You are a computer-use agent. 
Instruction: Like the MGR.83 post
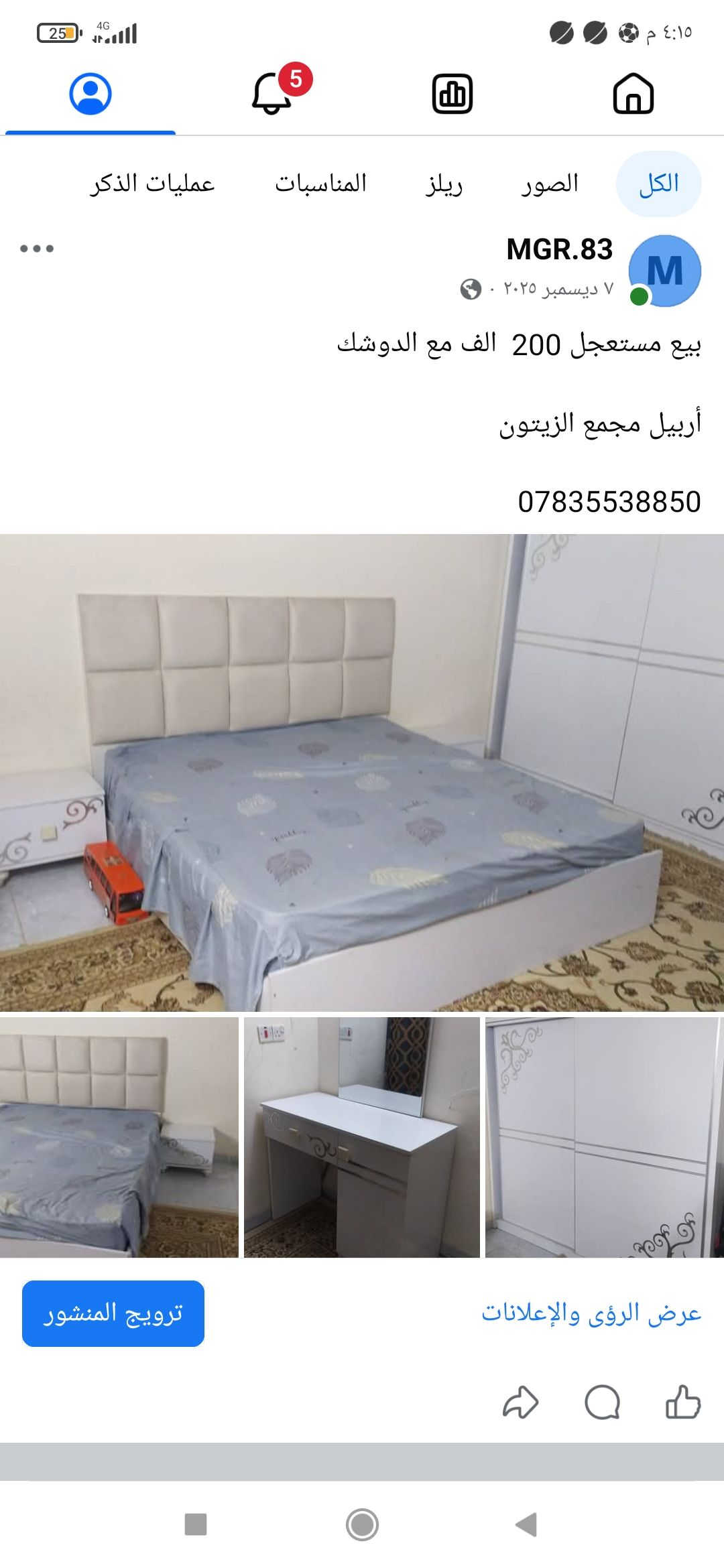[682, 1402]
